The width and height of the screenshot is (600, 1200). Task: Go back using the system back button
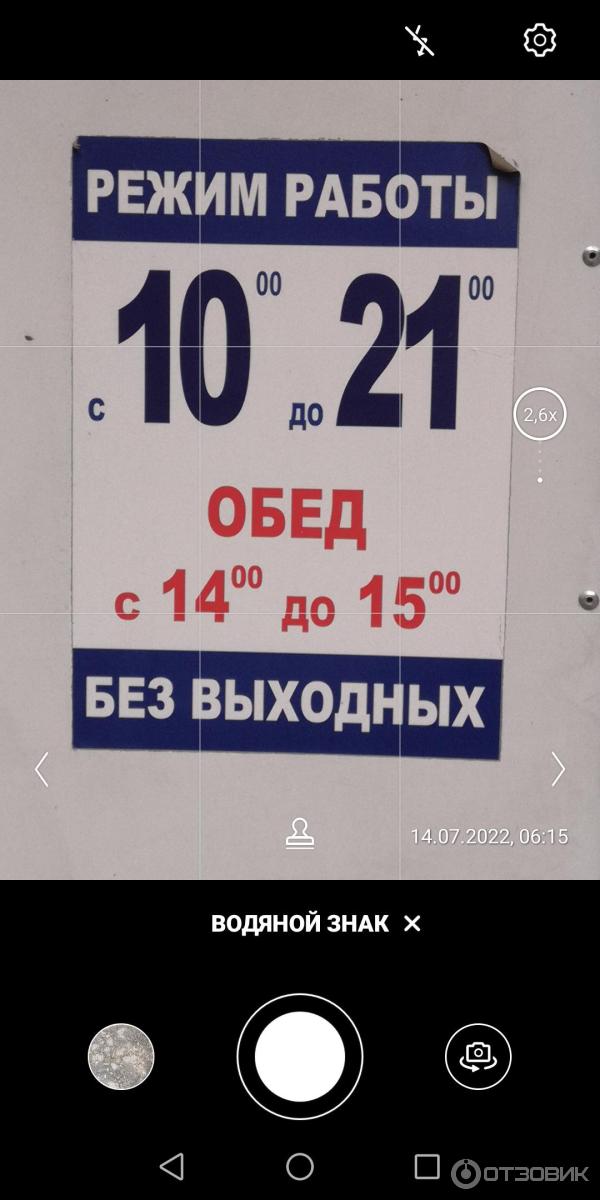pos(172,1166)
